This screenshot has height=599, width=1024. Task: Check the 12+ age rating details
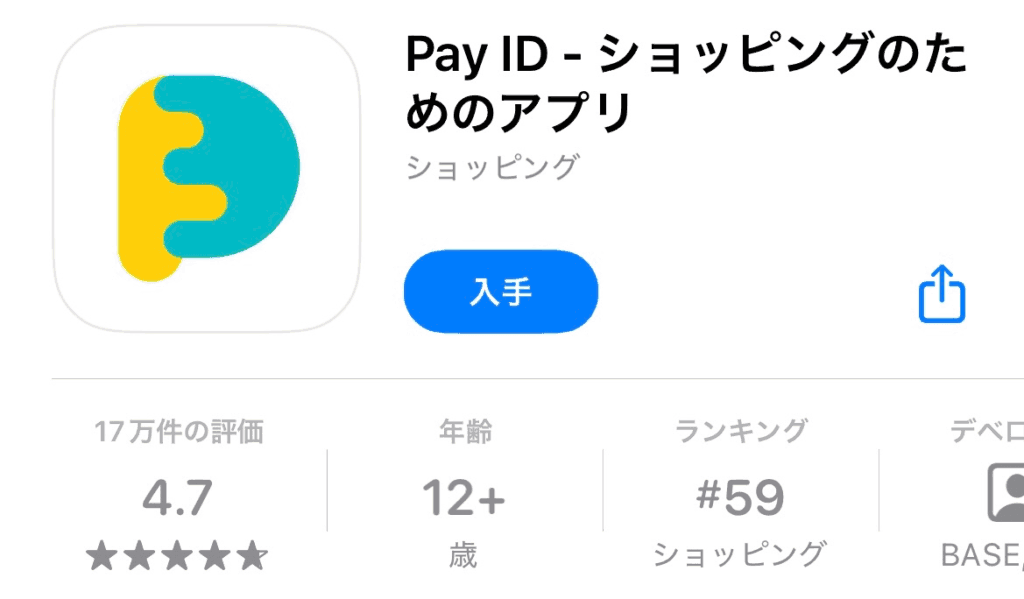click(x=464, y=495)
